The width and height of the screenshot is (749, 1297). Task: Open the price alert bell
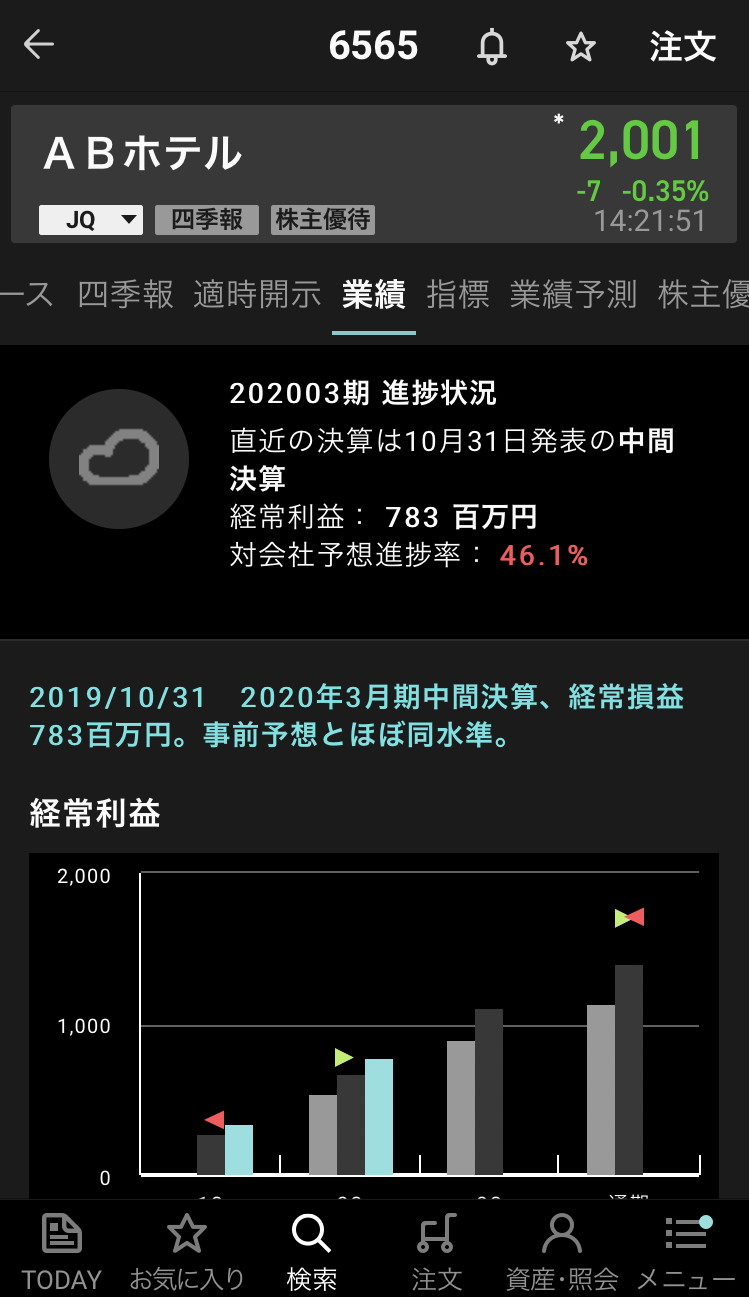[491, 47]
